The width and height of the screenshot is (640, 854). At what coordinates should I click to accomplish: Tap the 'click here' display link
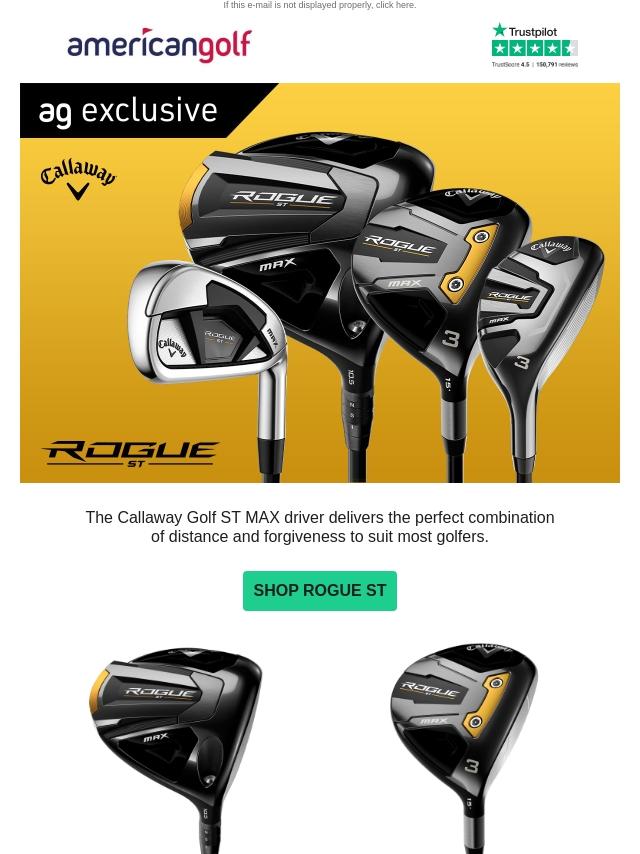[395, 5]
